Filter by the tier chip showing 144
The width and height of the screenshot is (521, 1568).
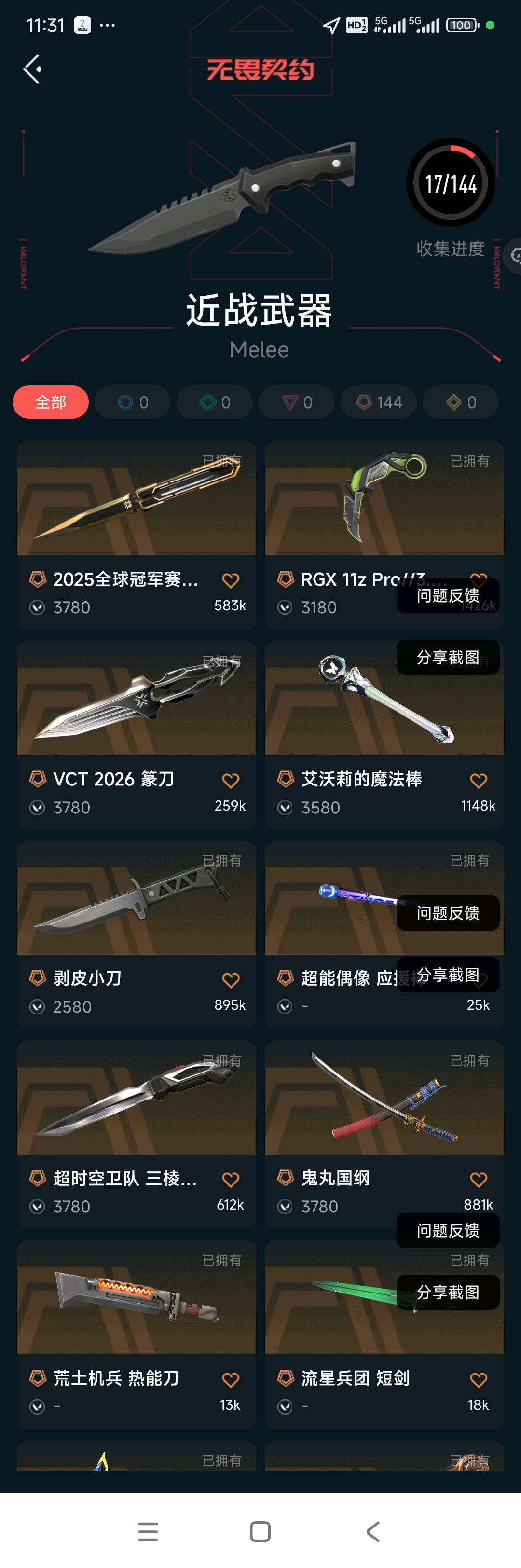[x=379, y=402]
